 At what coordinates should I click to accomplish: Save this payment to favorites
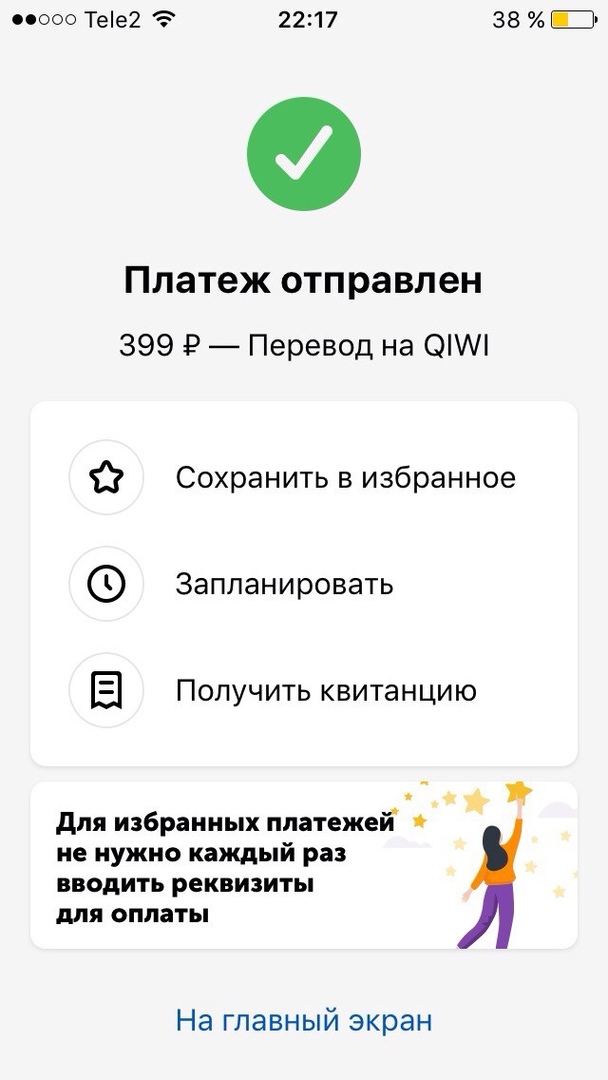point(345,478)
